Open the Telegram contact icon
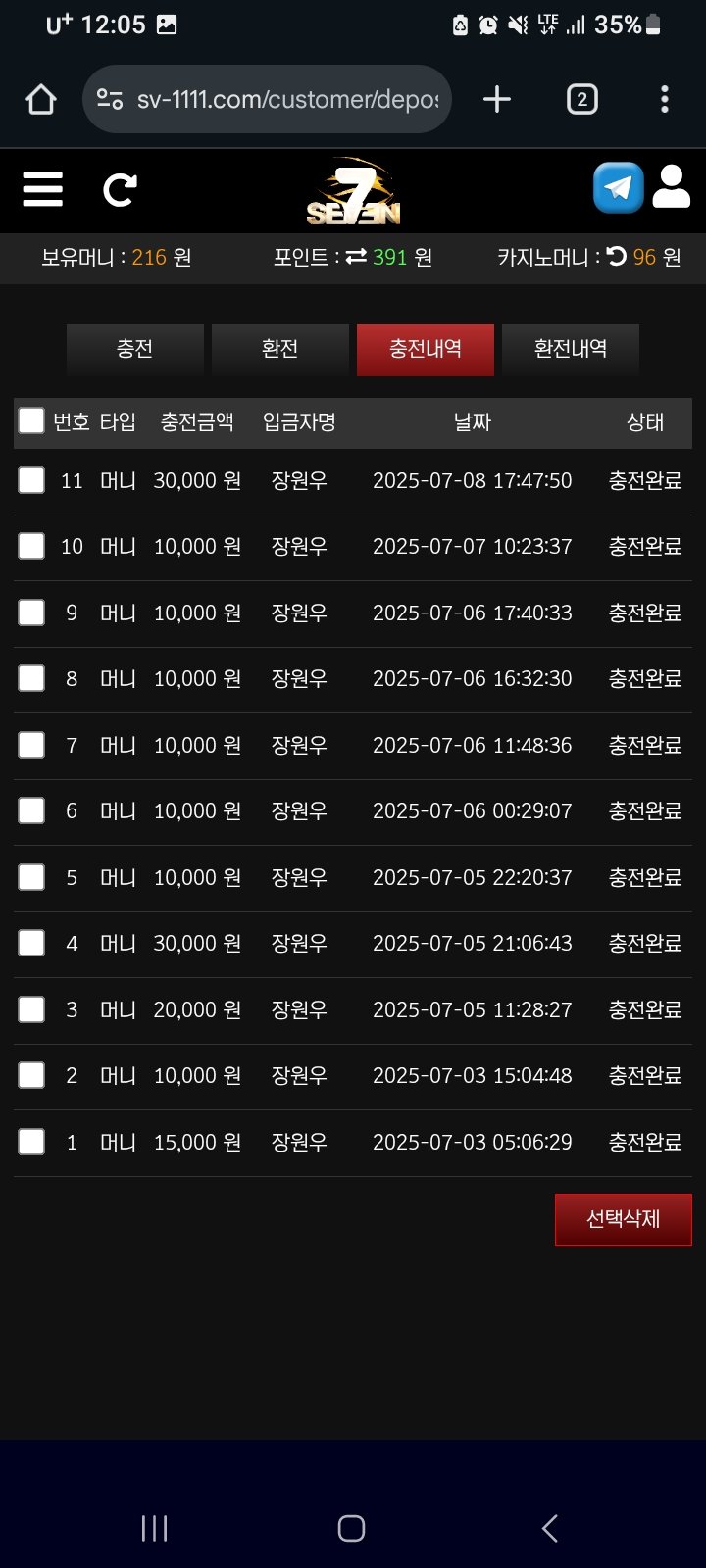Image resolution: width=706 pixels, height=1568 pixels. coord(618,187)
